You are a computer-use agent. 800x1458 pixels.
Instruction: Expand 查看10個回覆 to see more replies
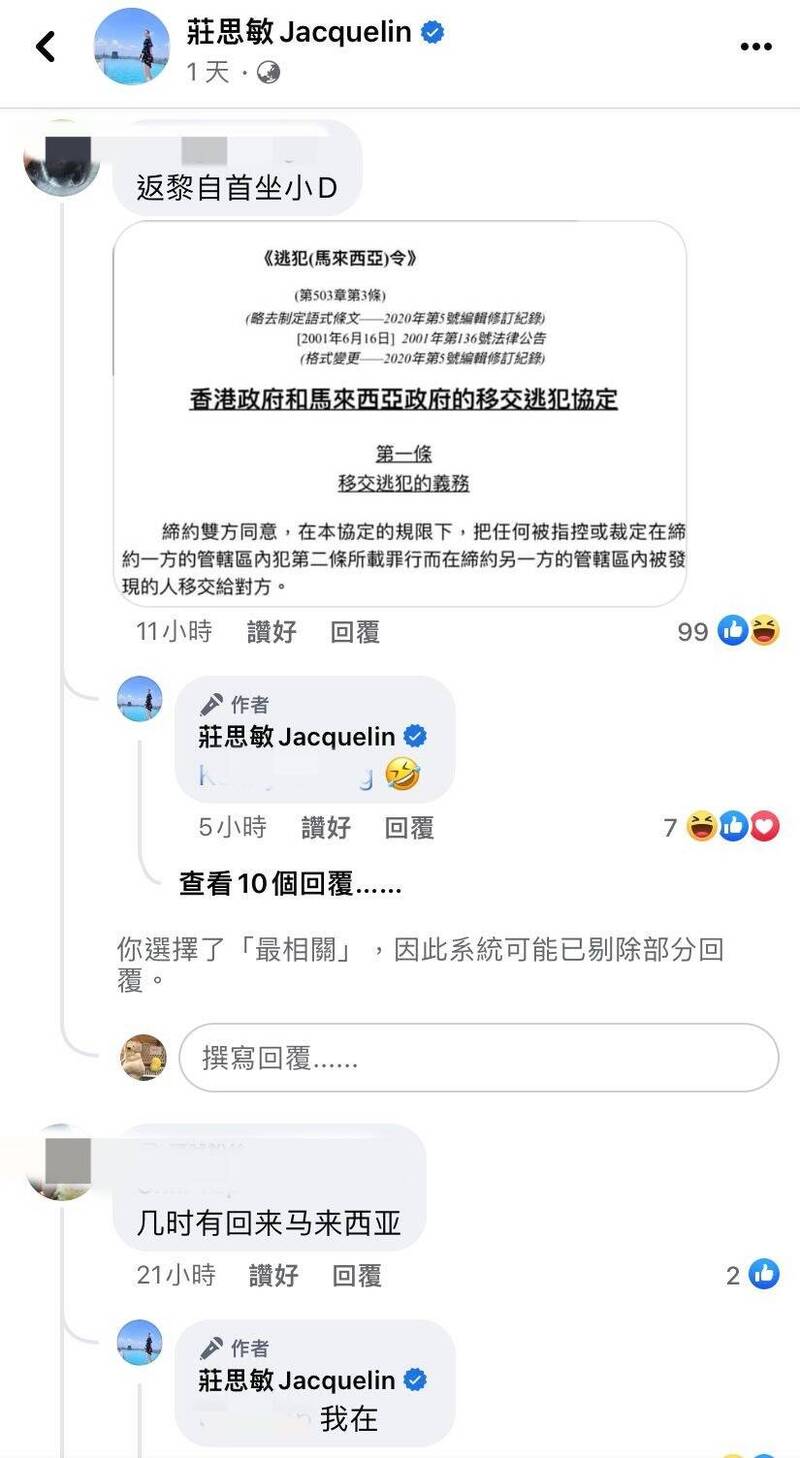290,884
